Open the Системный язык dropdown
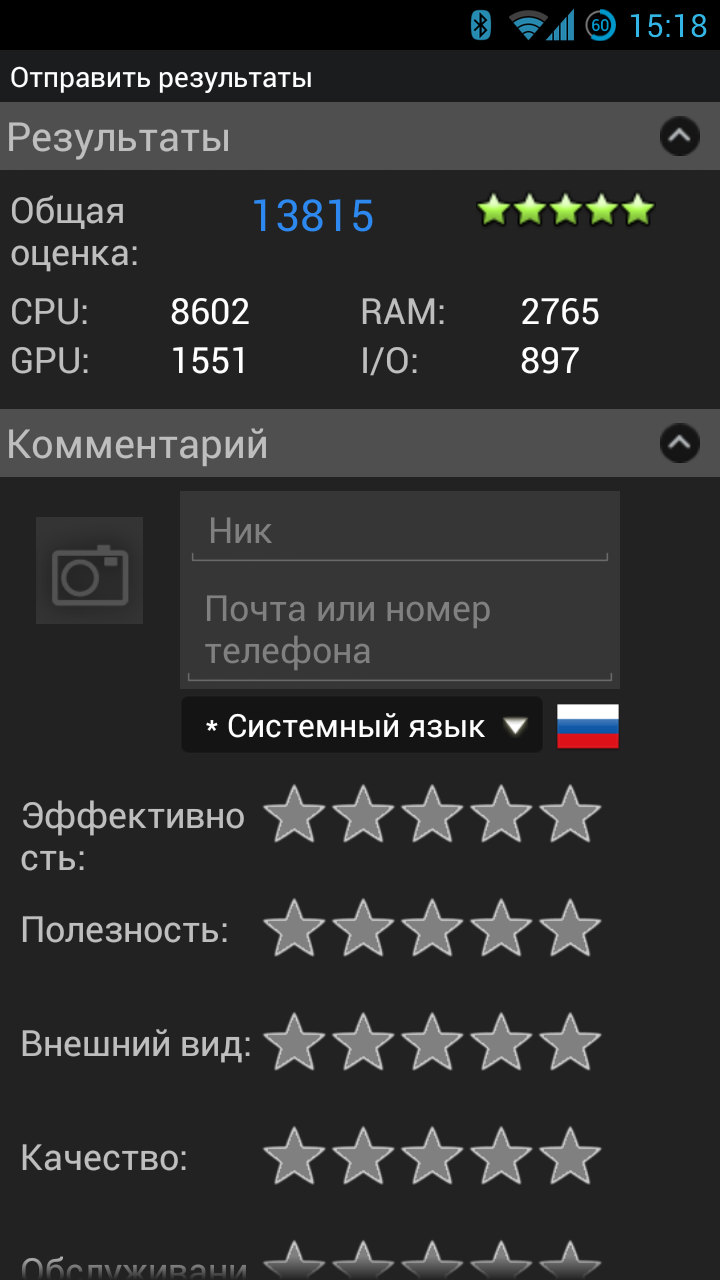This screenshot has width=720, height=1280. [362, 725]
